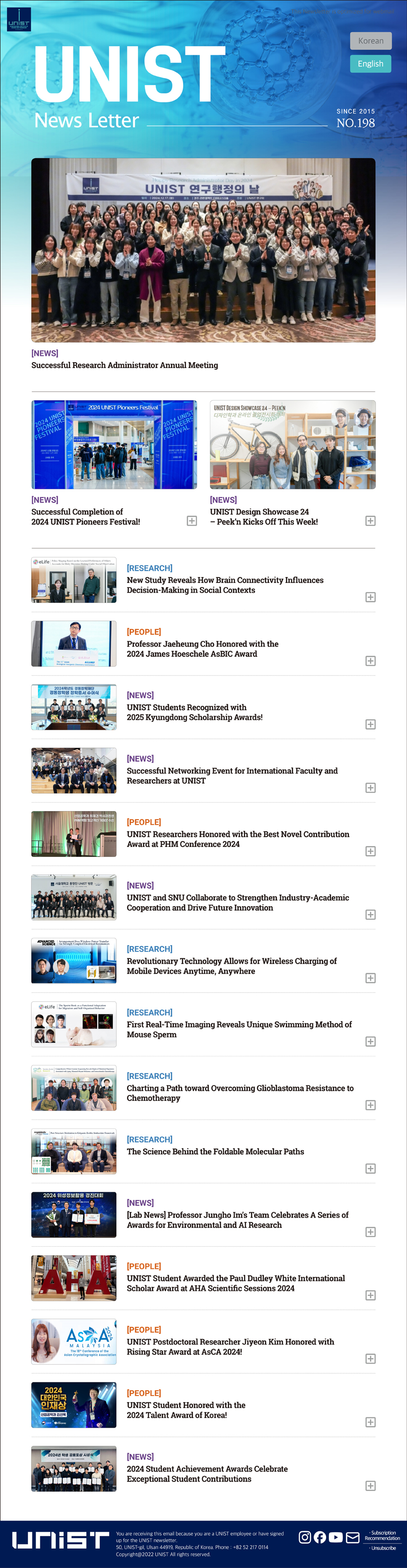Open the Subscription Recommendation link
The image size is (407, 1568).
(x=383, y=1535)
